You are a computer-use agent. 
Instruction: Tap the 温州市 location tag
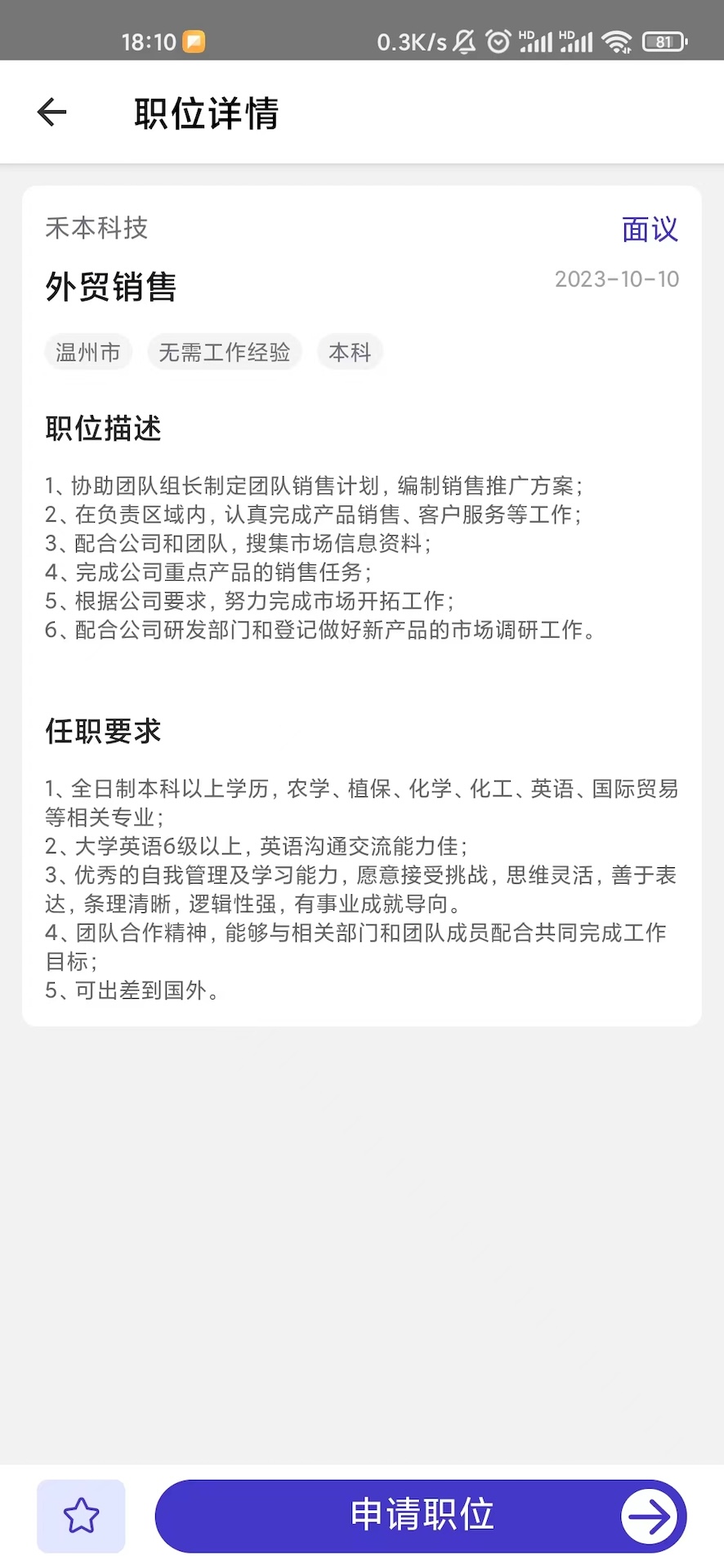tap(88, 351)
